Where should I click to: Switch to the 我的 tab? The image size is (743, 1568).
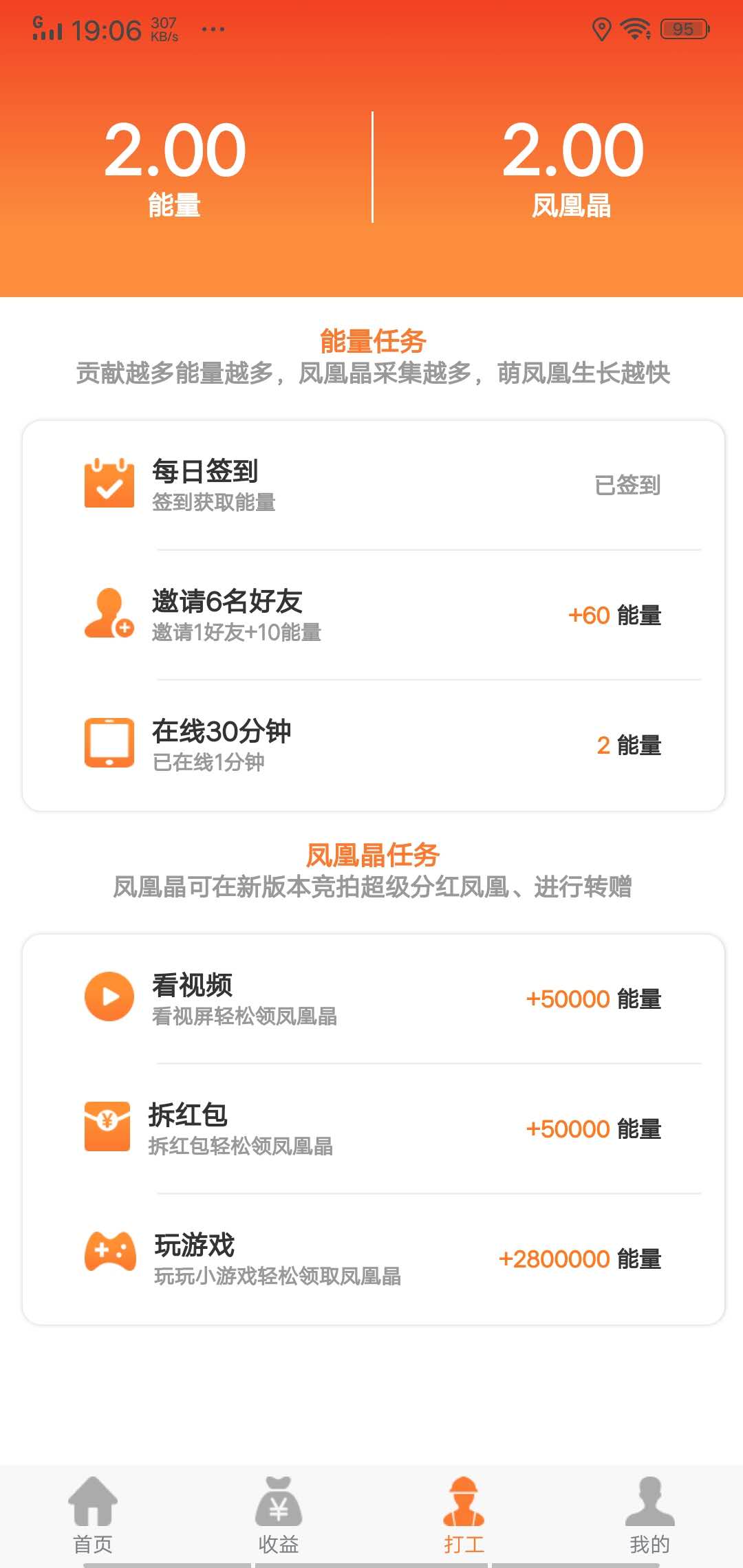coord(650,1513)
